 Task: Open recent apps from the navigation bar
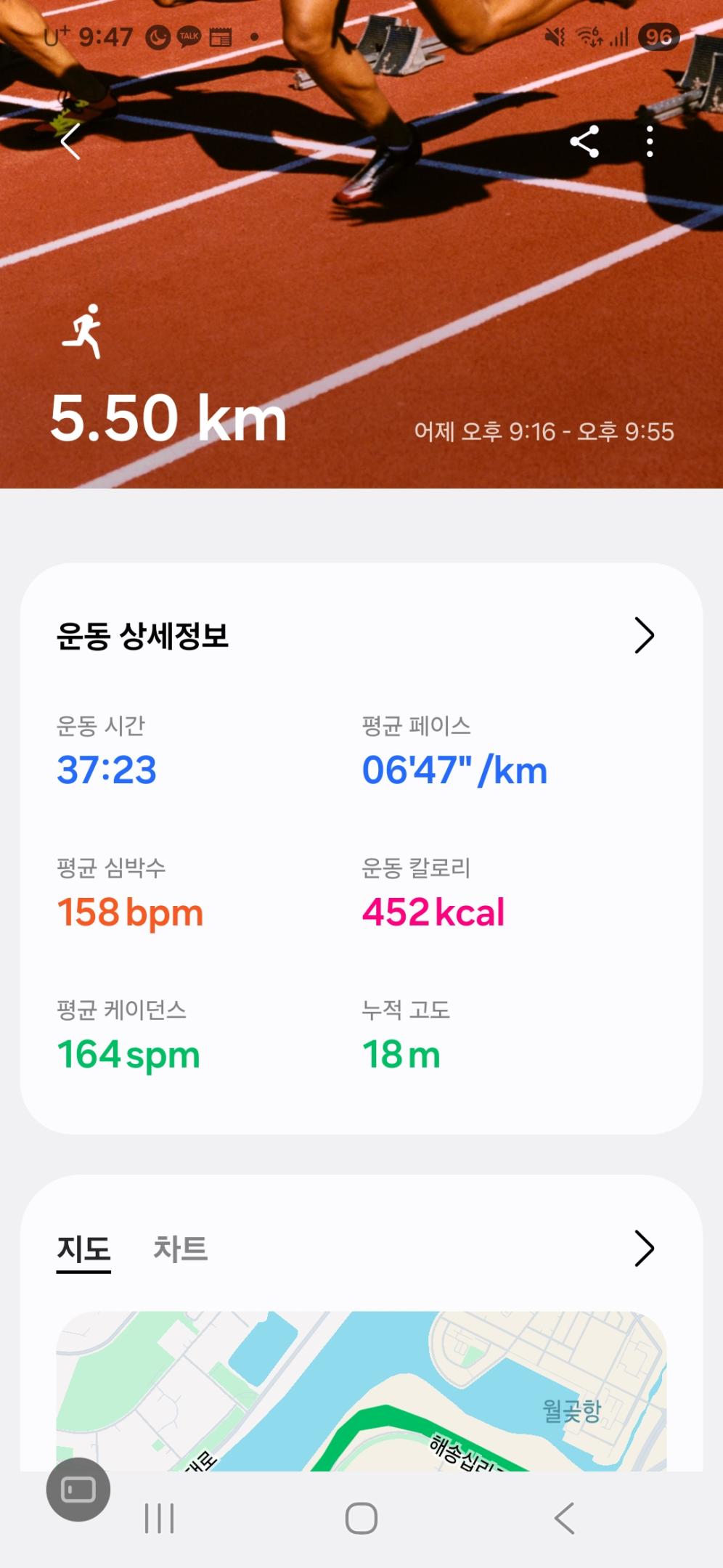point(159,1518)
